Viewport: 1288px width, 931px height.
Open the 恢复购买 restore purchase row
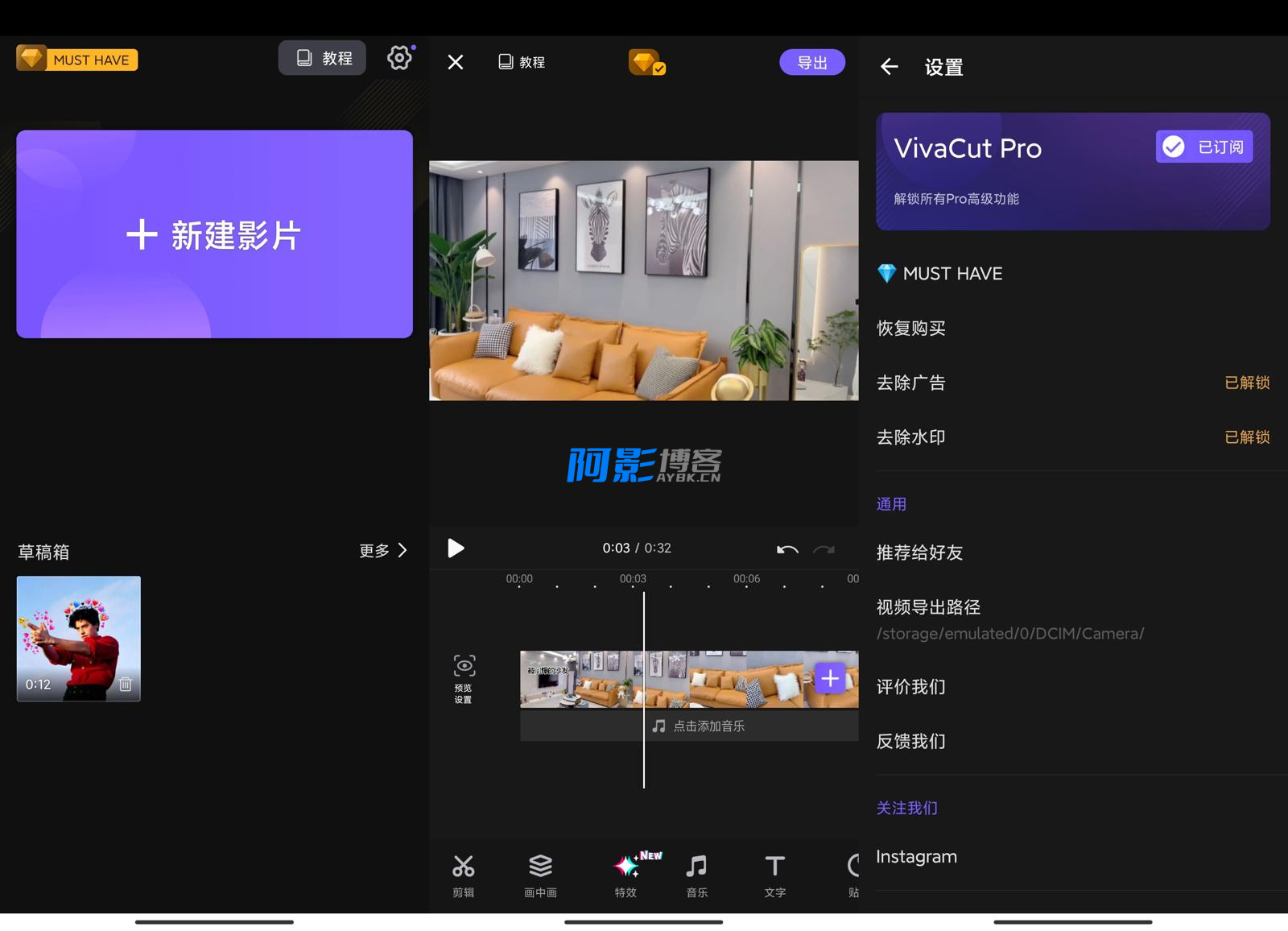point(911,329)
